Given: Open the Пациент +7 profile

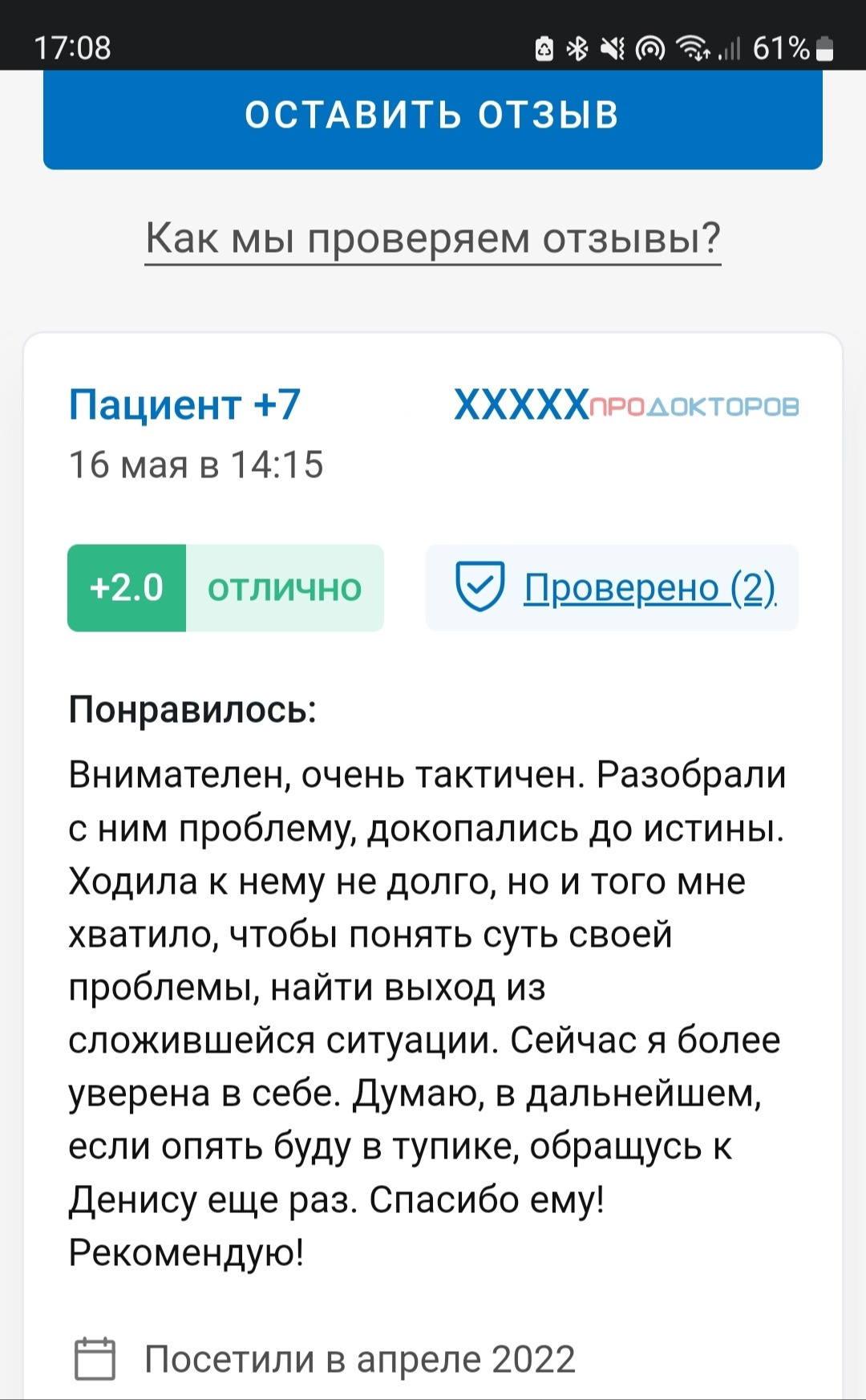Looking at the screenshot, I should click(x=184, y=404).
